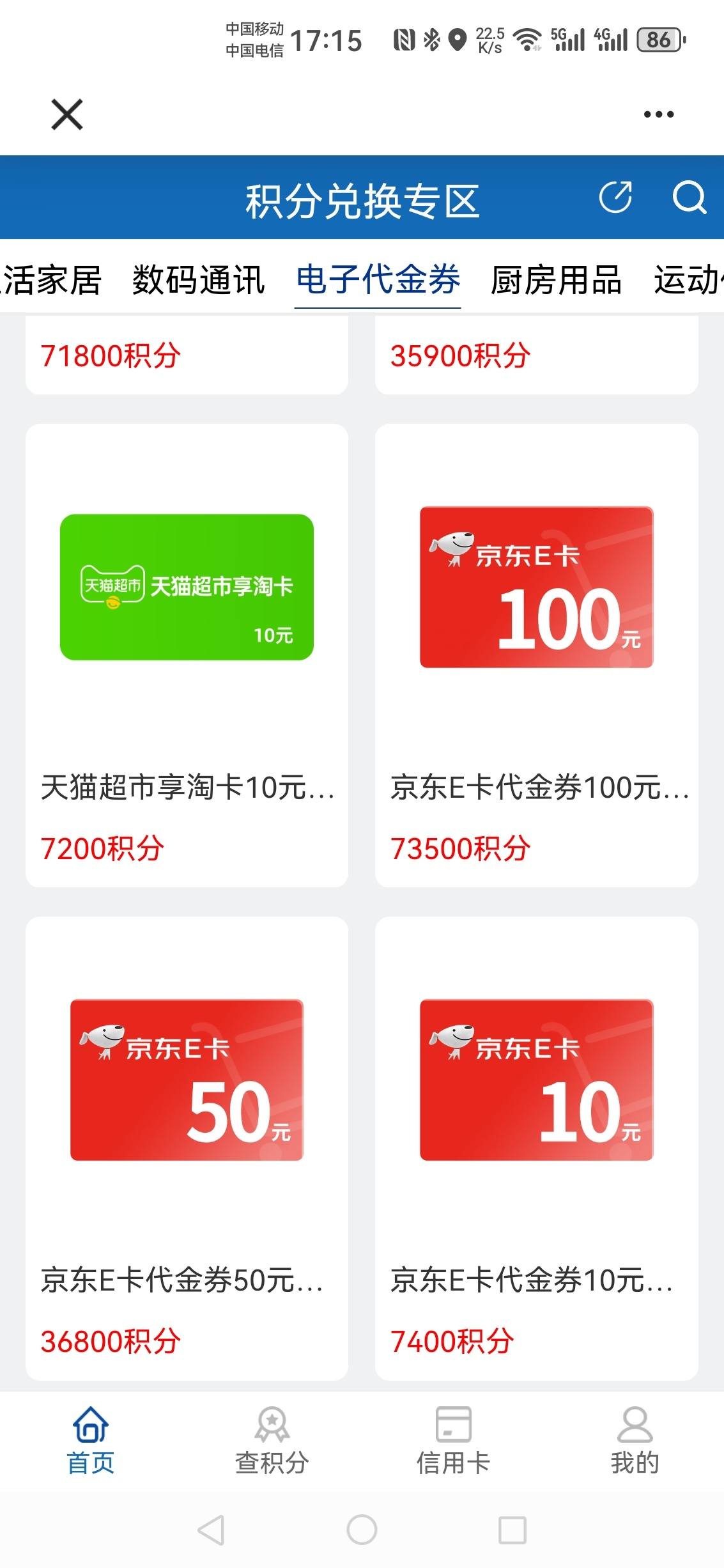Open the 京东E卡代金券100元 product card
Screen dimensions: 724x1568
(536, 655)
